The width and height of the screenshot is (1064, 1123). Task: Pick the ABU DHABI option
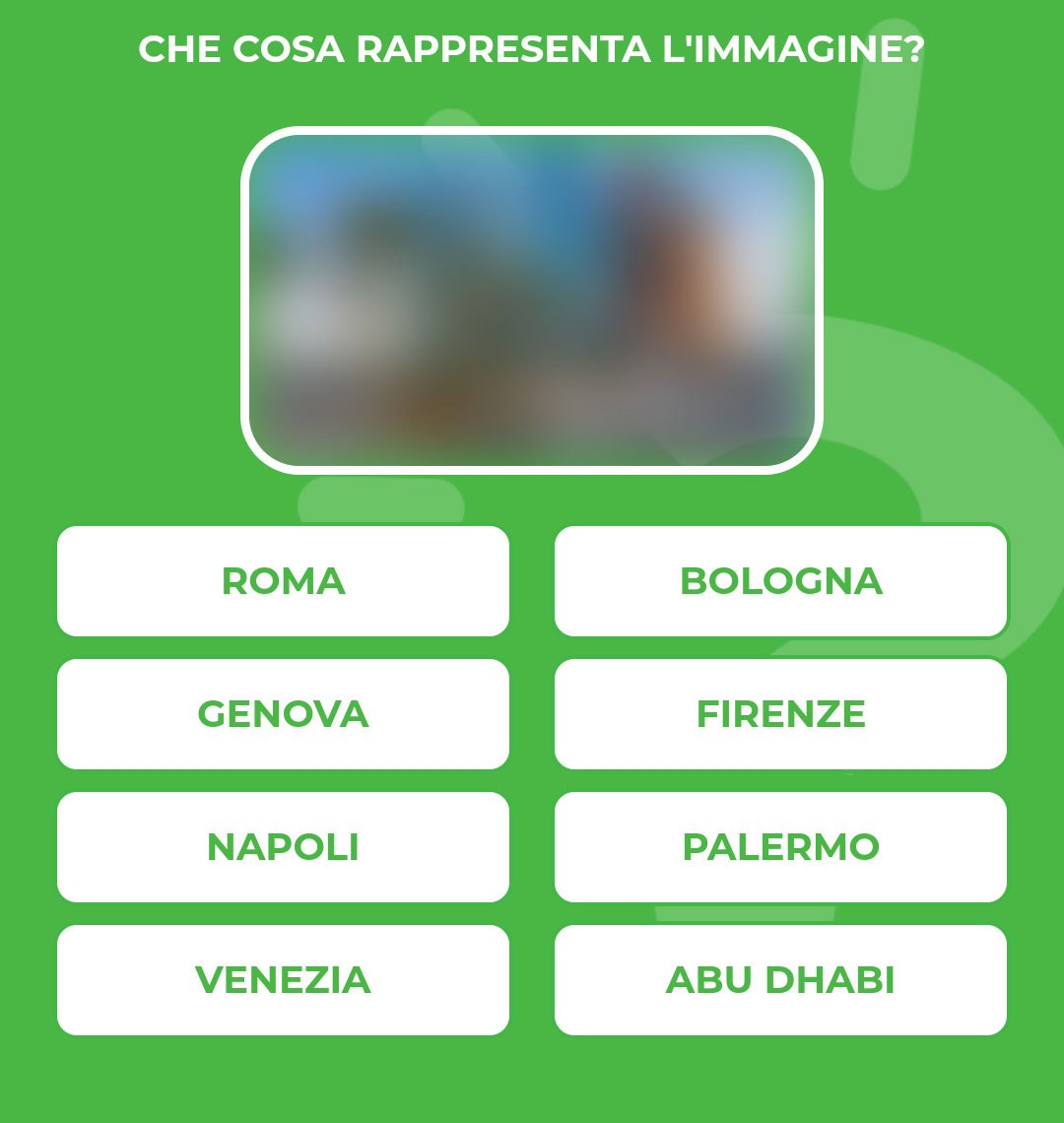(x=780, y=980)
